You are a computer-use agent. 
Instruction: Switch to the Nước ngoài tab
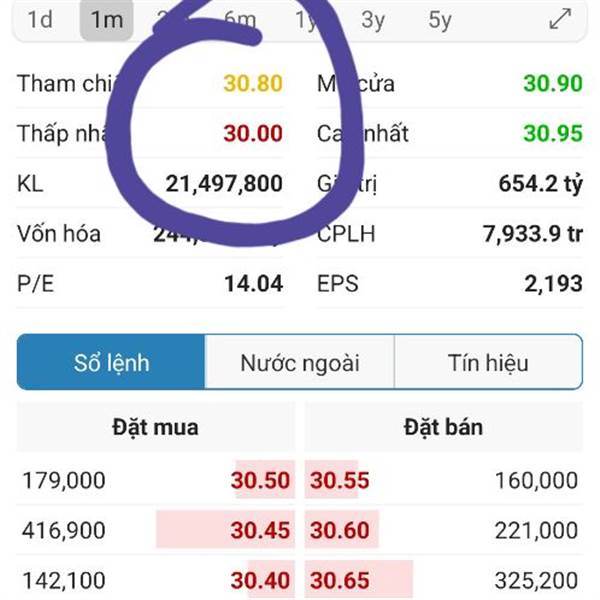click(300, 362)
